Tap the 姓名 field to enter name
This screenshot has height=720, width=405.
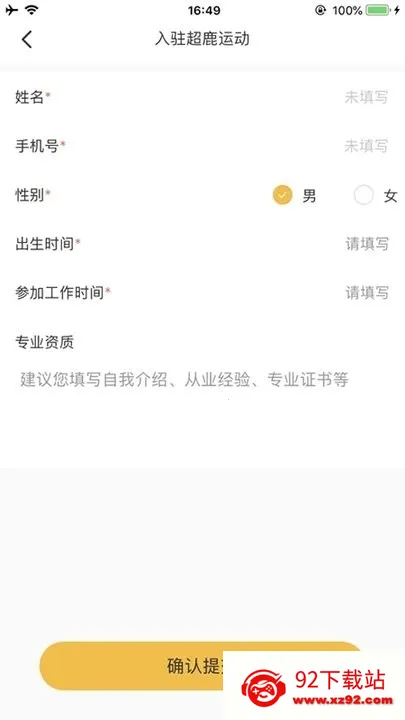tap(202, 97)
